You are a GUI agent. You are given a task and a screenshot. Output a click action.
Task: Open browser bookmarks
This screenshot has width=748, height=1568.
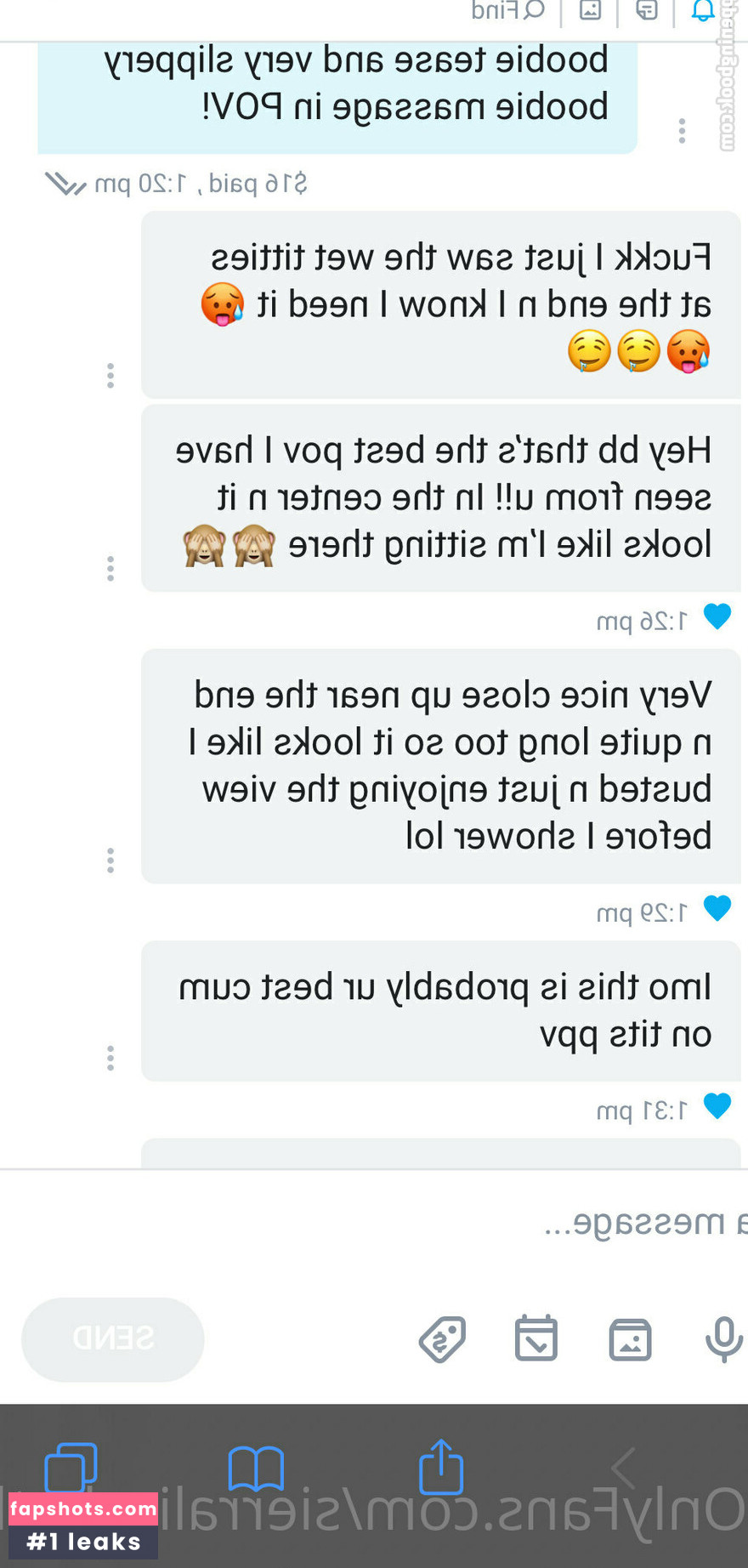click(256, 1468)
